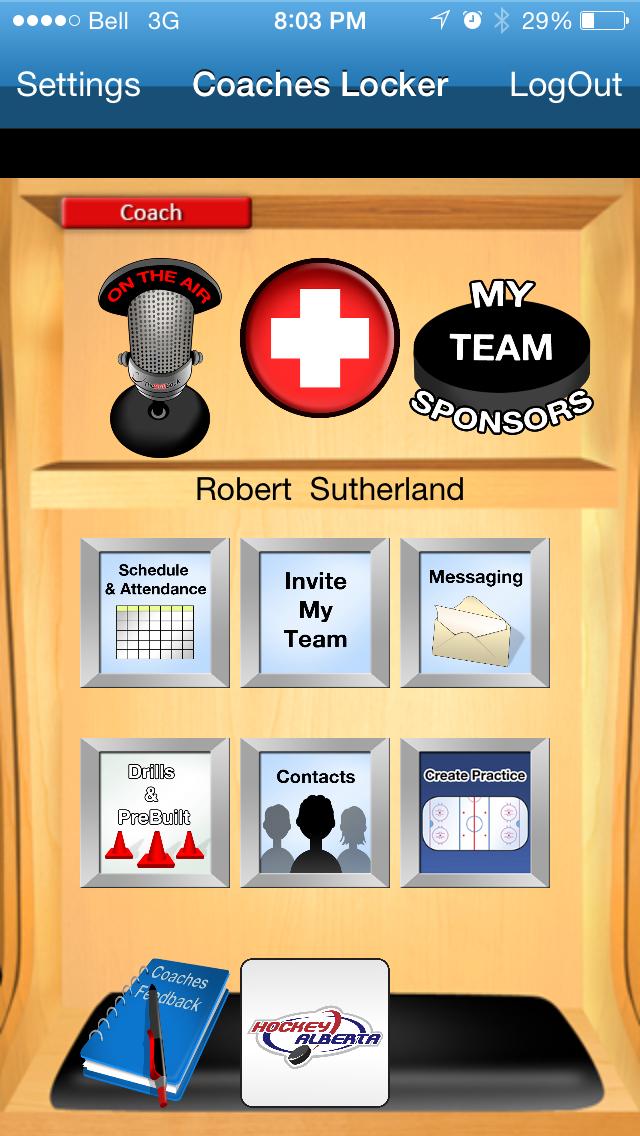The image size is (640, 1136).
Task: Open Schedule & Attendance tile
Action: (x=155, y=612)
